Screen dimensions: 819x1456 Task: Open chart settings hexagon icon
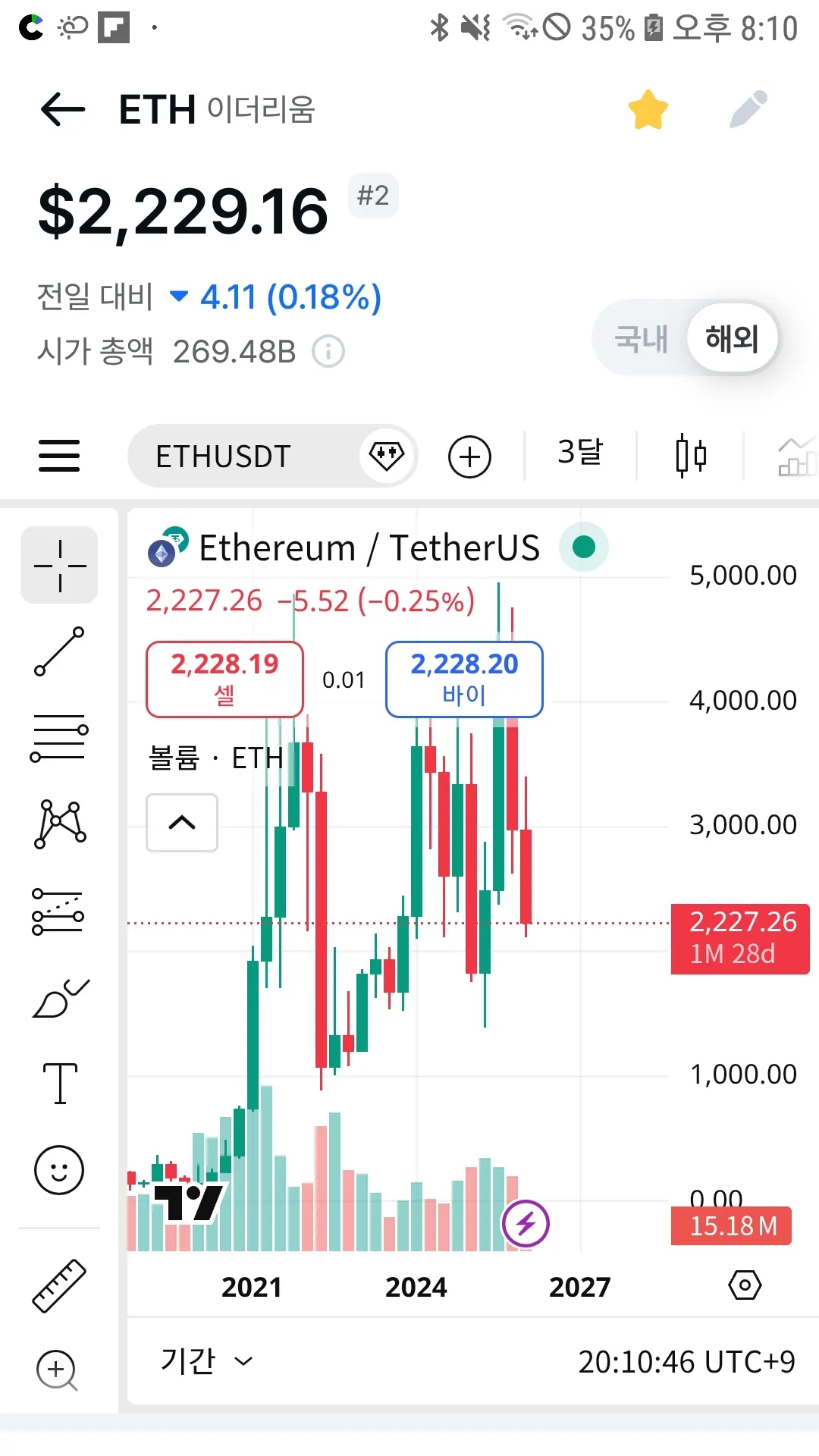pyautogui.click(x=745, y=1285)
